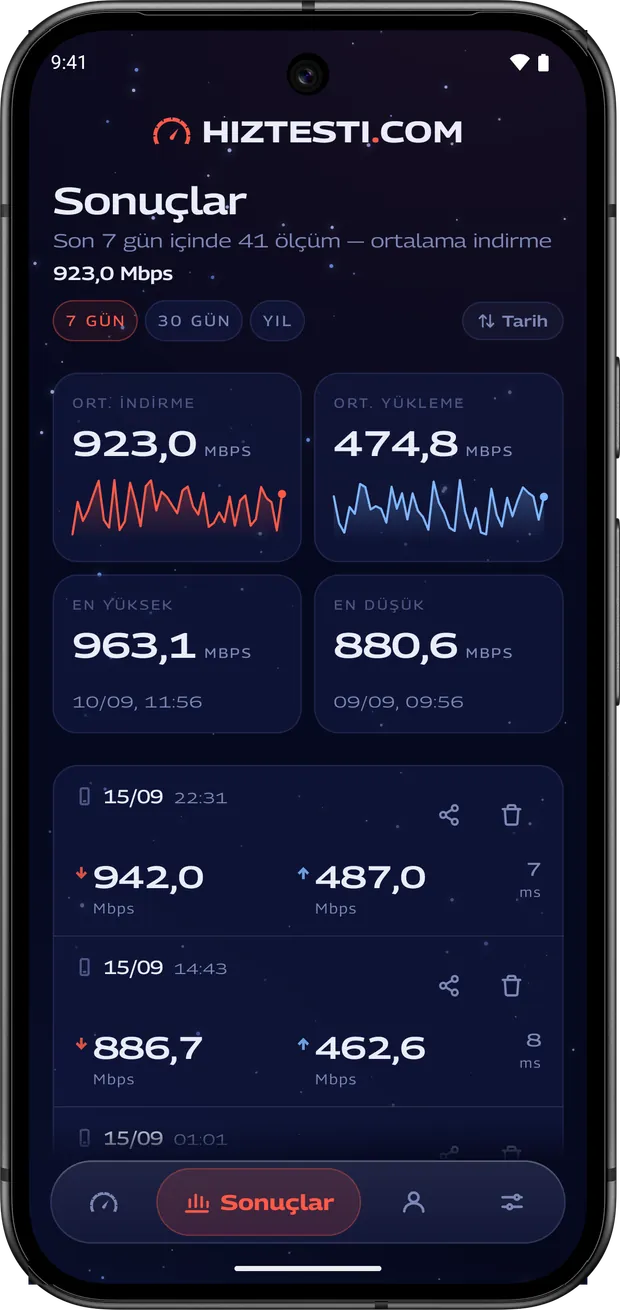
Task: Select the 7 GÜN filter chip
Action: 95,321
